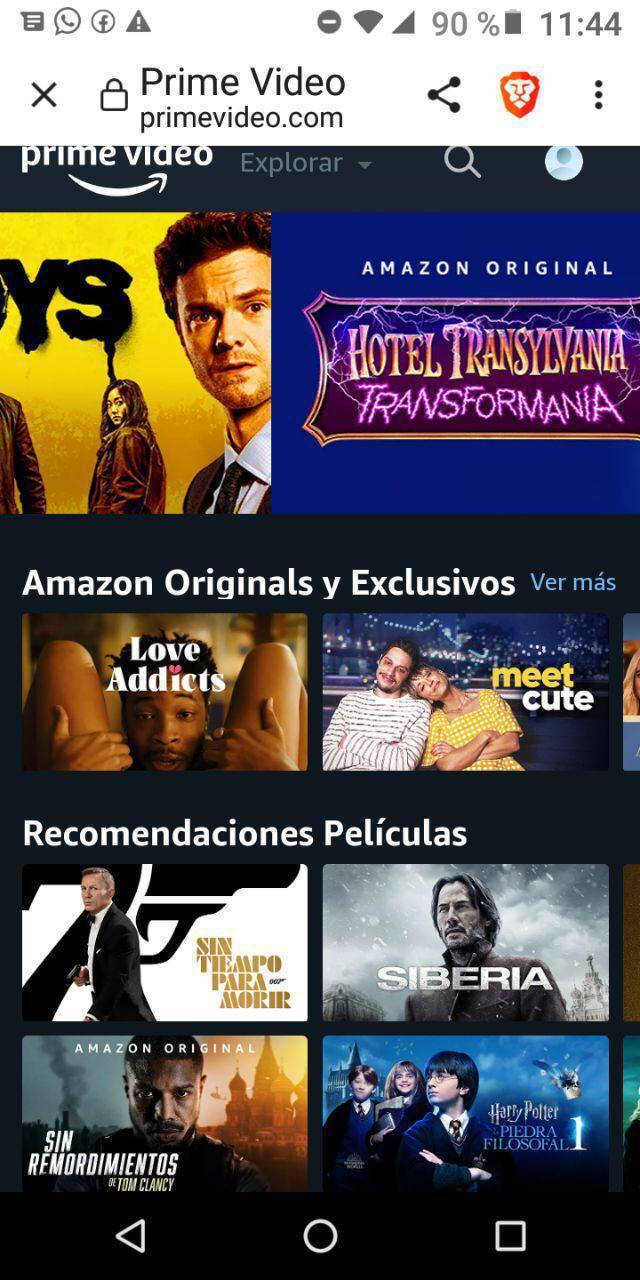Open the Love Addicts title
The image size is (640, 1280).
pos(165,692)
